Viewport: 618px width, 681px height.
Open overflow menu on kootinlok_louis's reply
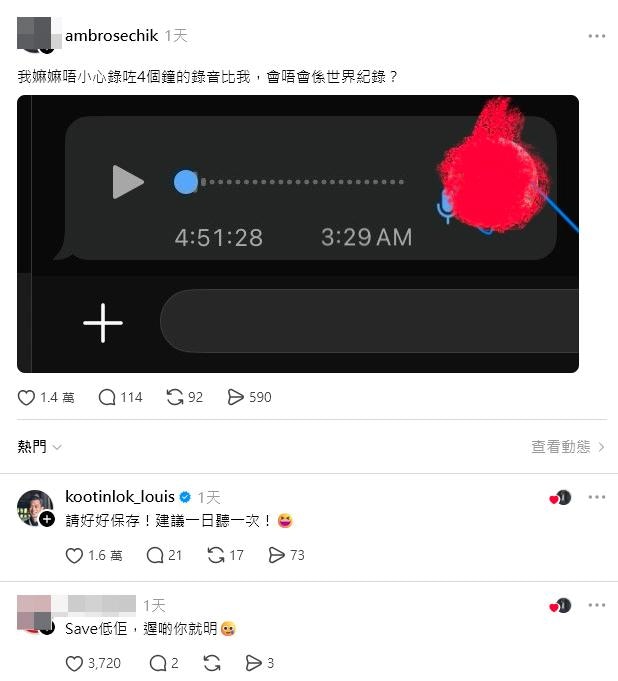(596, 497)
